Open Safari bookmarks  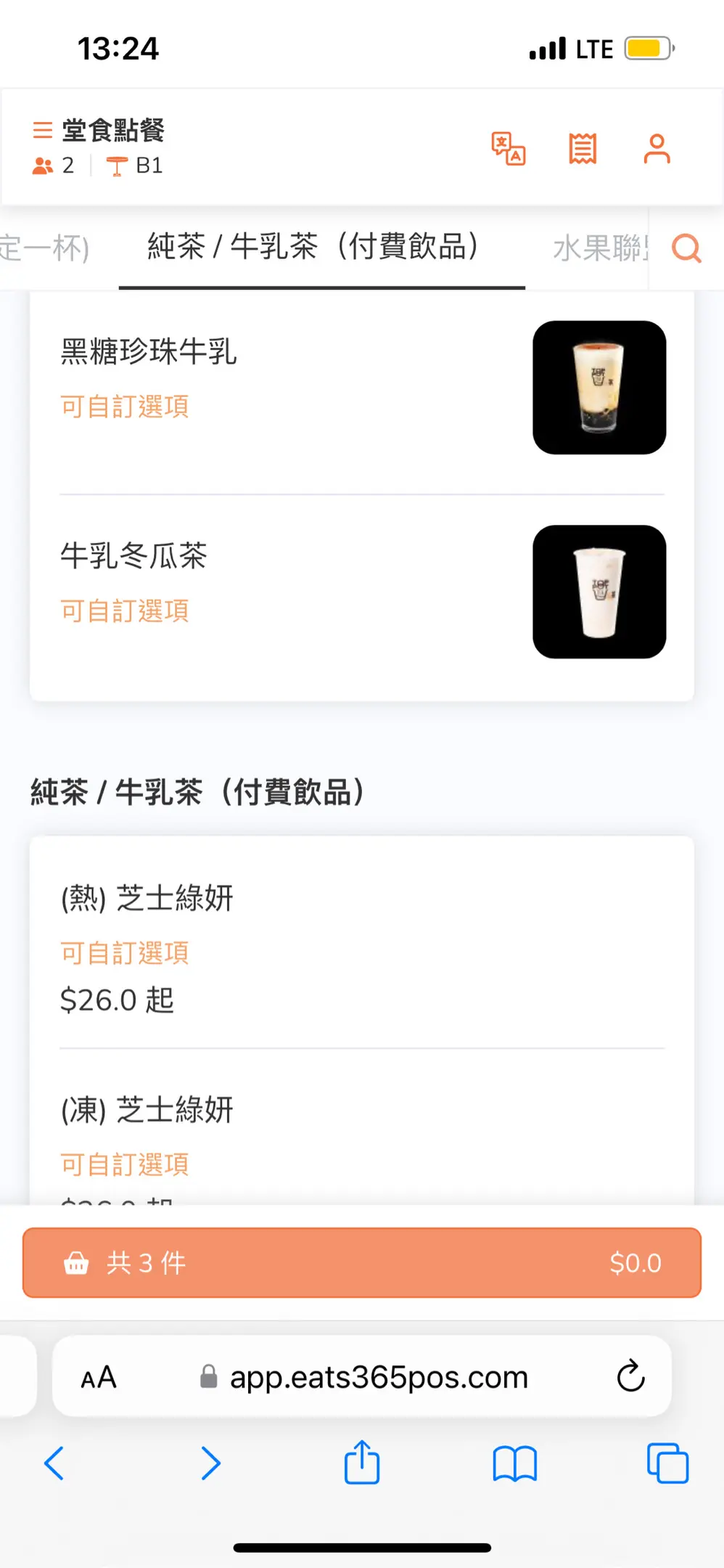pos(514,1463)
